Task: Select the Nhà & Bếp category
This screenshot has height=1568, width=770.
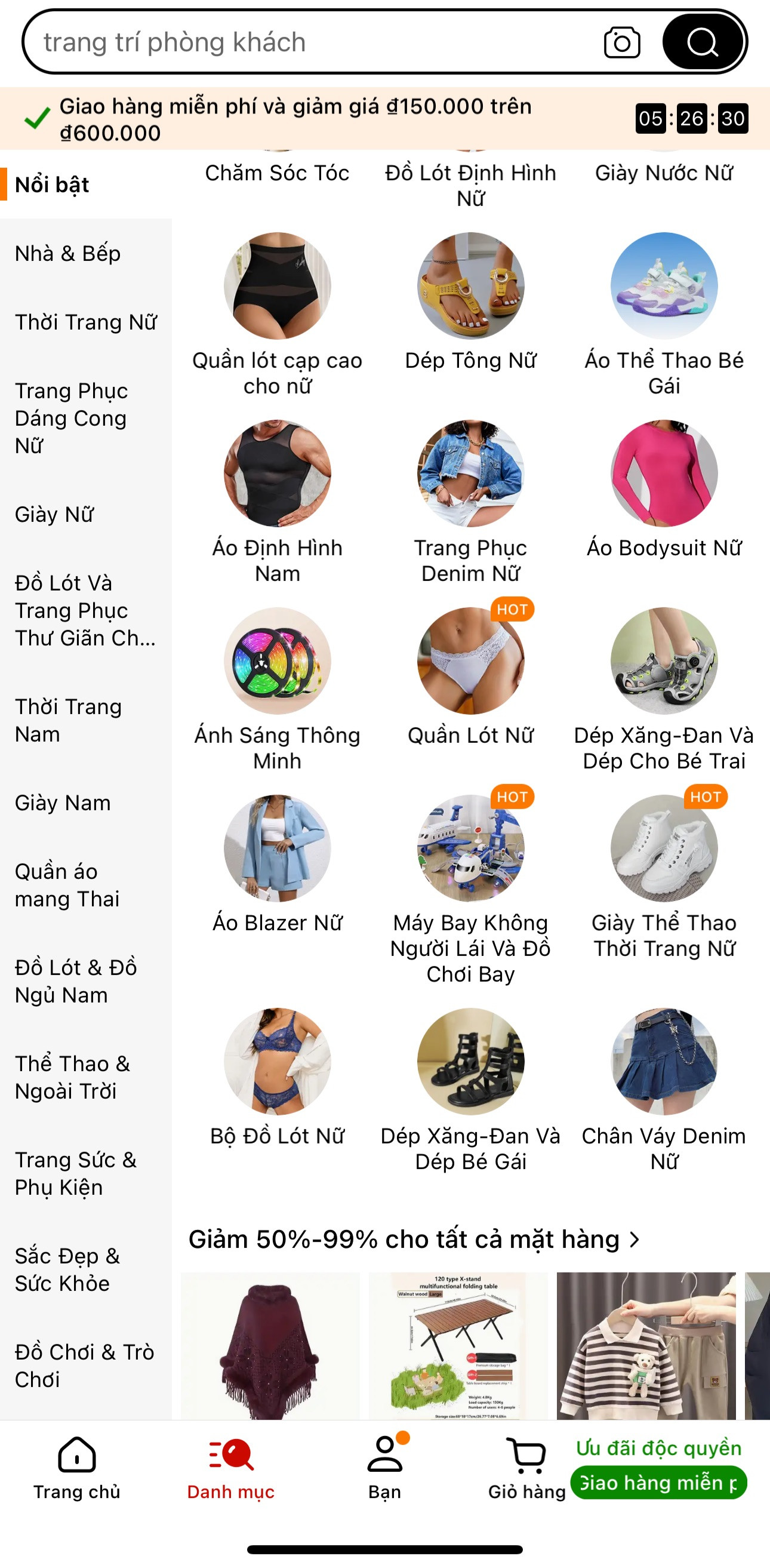Action: tap(67, 253)
